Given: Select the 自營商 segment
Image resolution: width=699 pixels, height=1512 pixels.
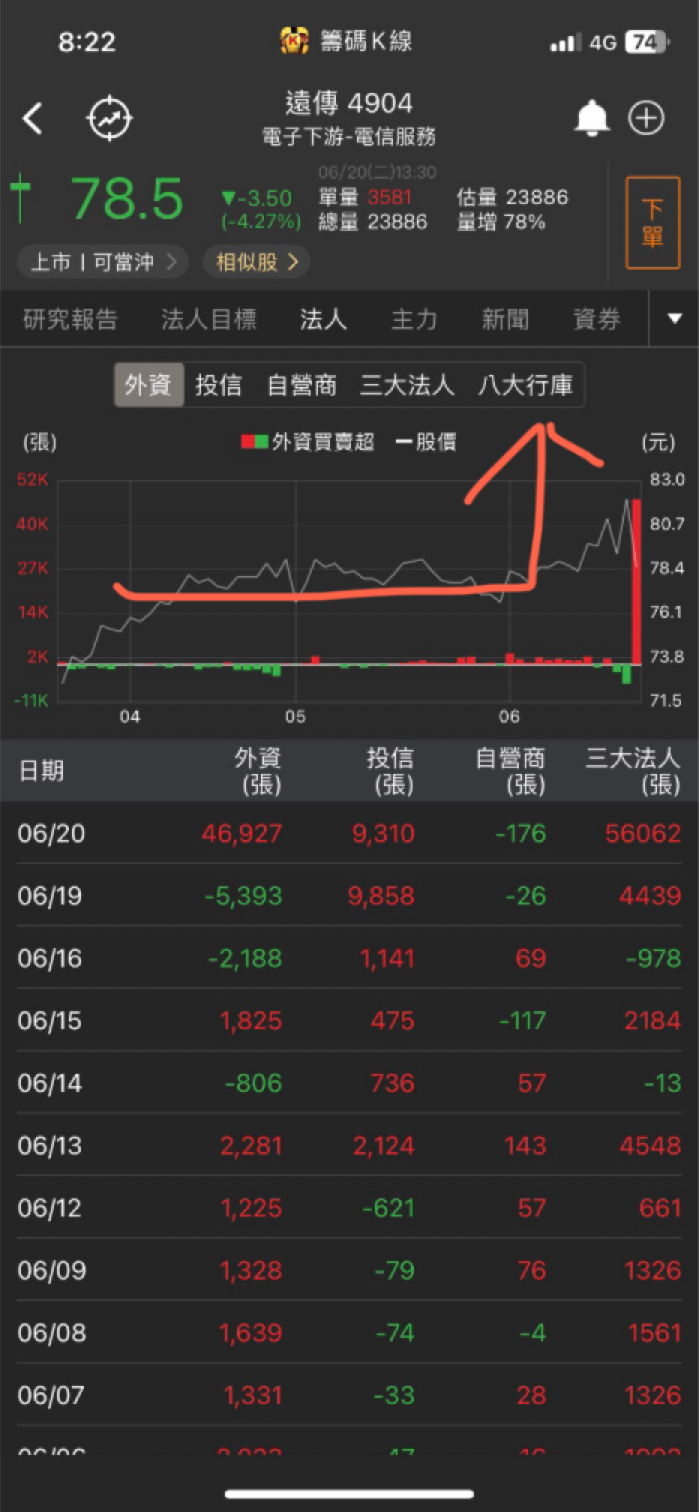Looking at the screenshot, I should click(x=302, y=385).
